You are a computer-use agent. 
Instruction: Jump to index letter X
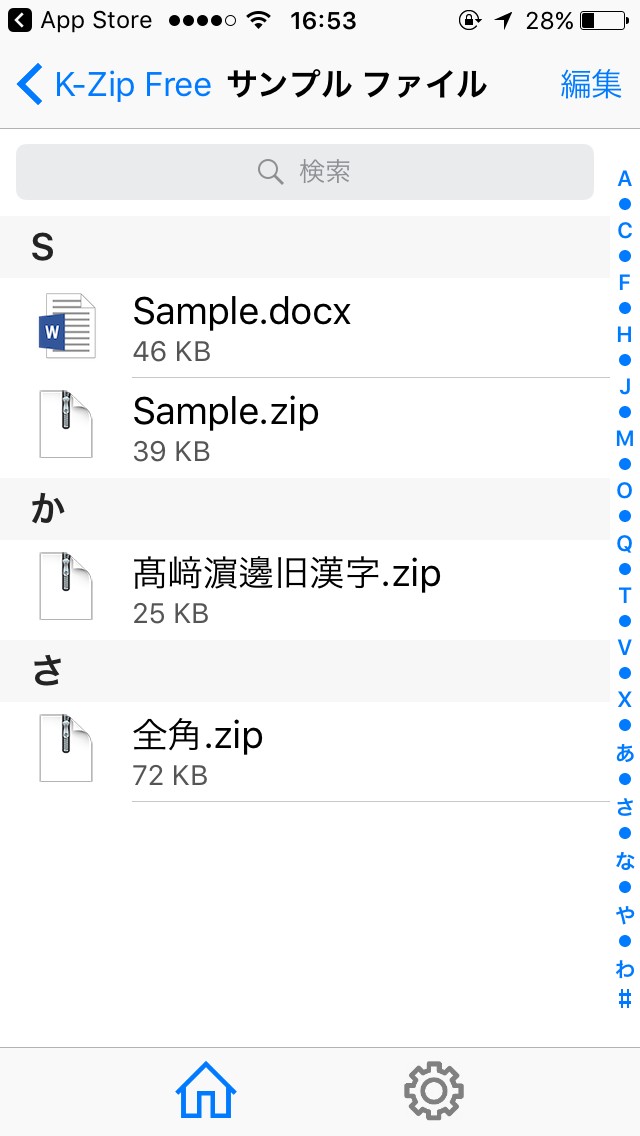tap(625, 699)
